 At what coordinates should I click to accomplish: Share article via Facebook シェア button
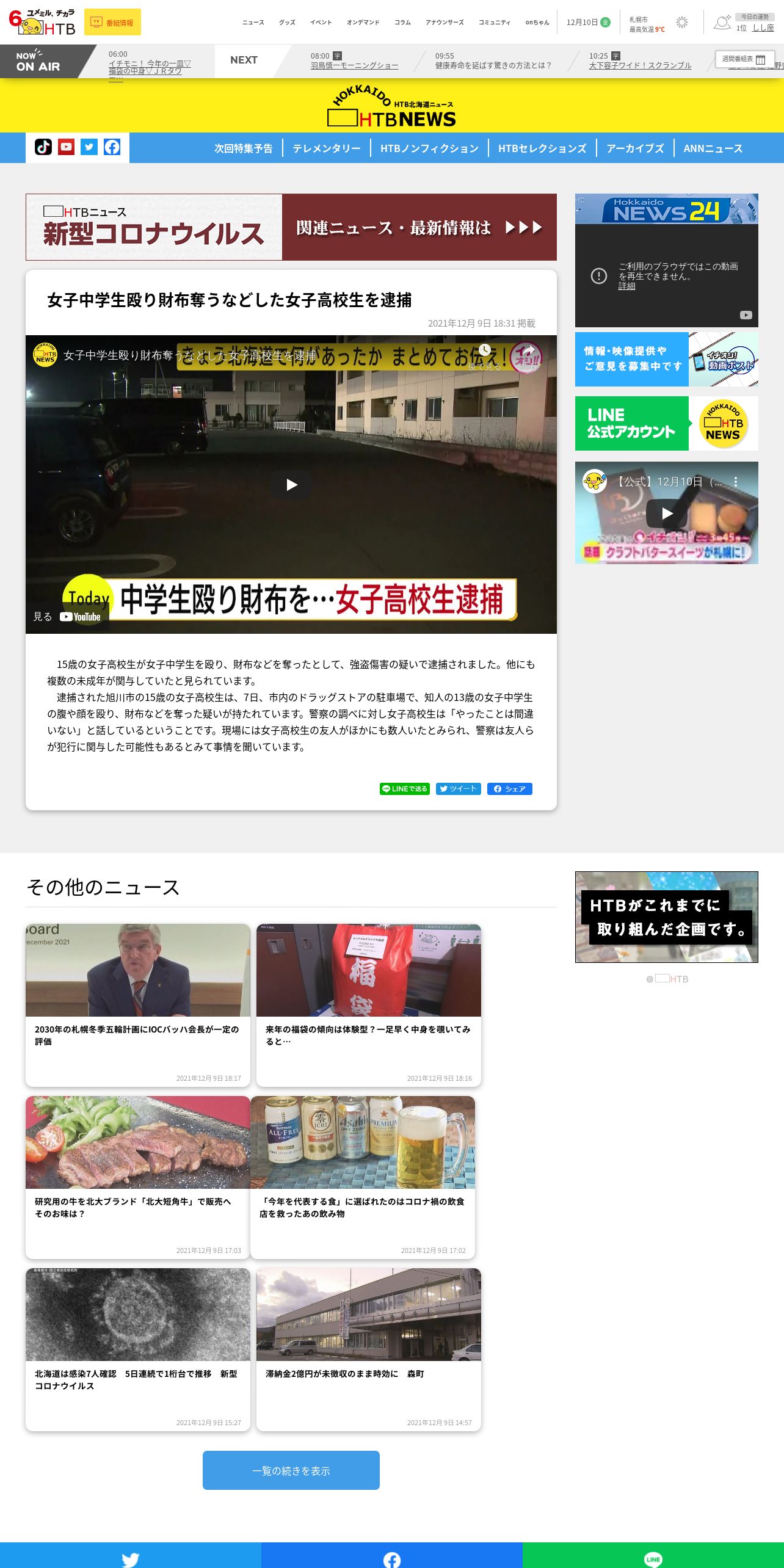[510, 789]
